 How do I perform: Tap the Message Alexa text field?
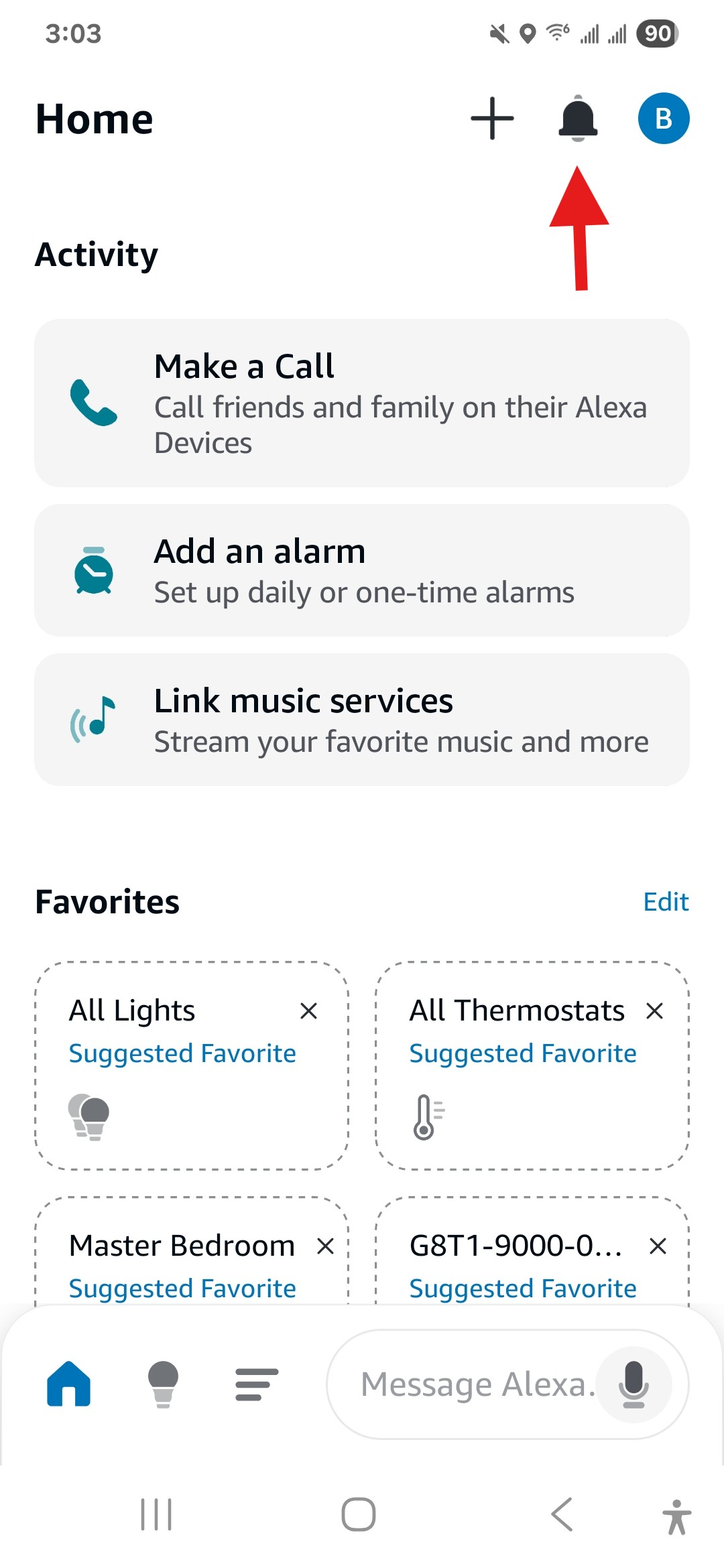(x=469, y=1384)
